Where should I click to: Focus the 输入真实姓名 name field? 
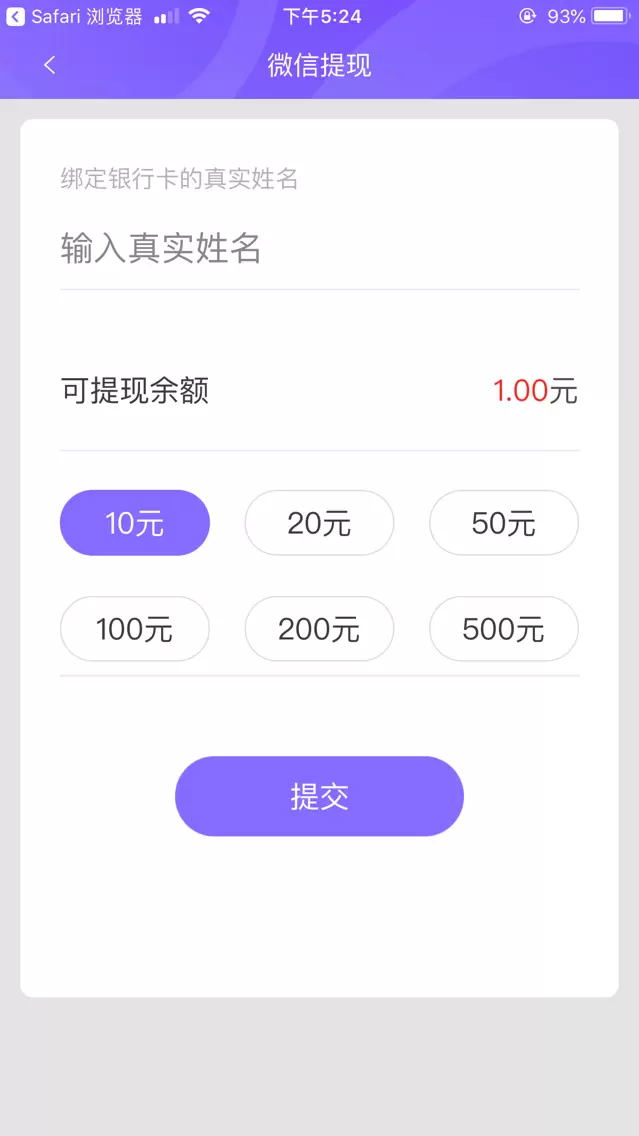pos(318,248)
